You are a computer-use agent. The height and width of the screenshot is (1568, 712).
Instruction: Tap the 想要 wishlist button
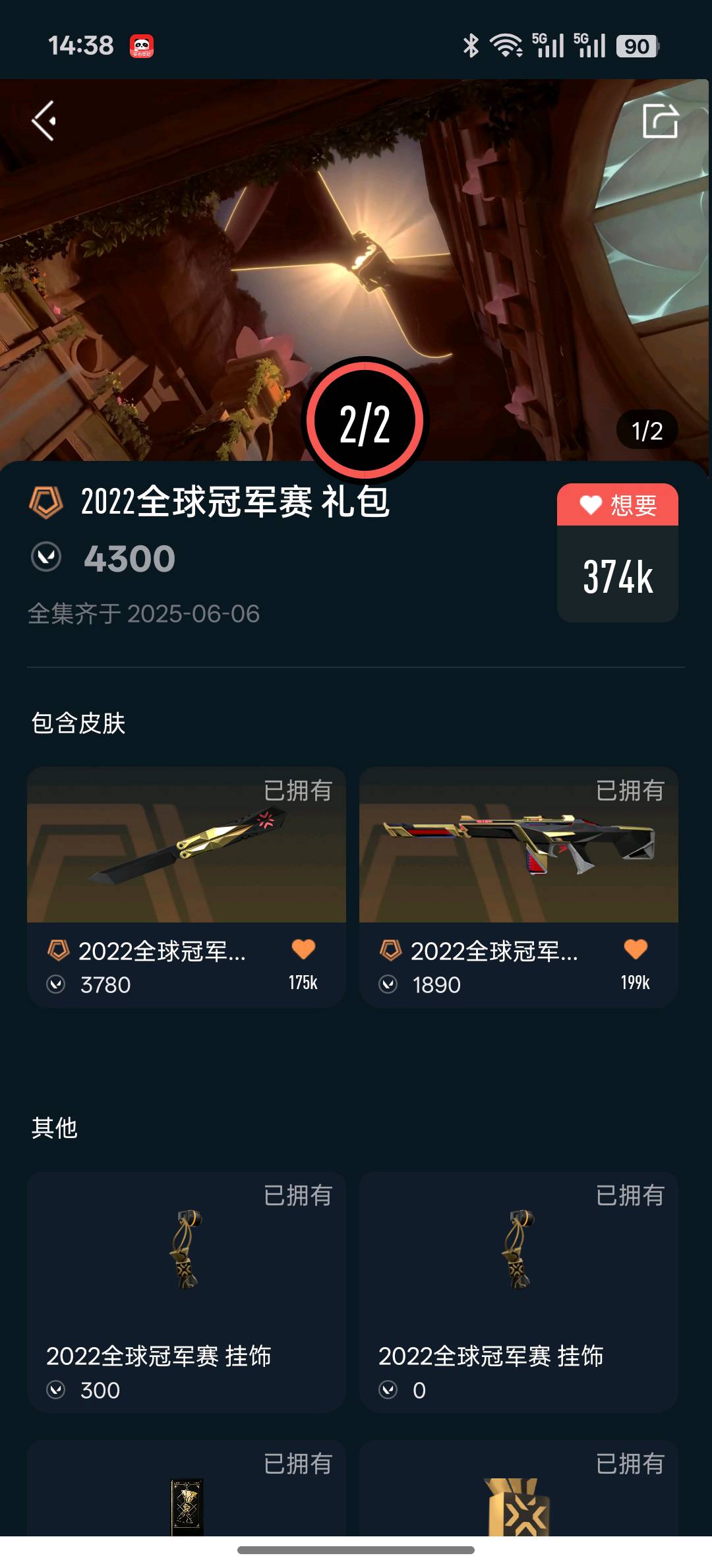617,506
